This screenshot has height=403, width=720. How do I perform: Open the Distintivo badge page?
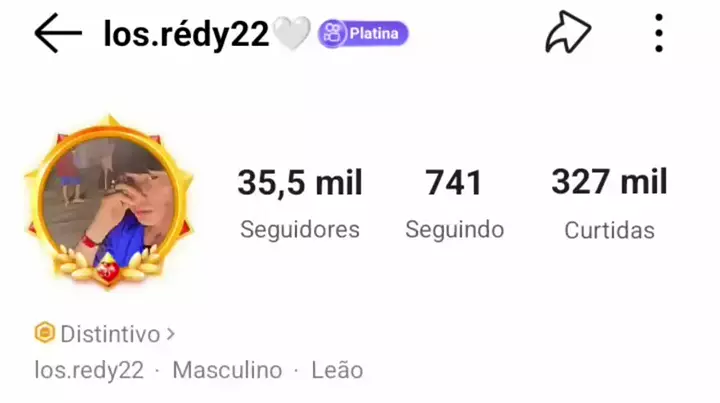pyautogui.click(x=106, y=333)
